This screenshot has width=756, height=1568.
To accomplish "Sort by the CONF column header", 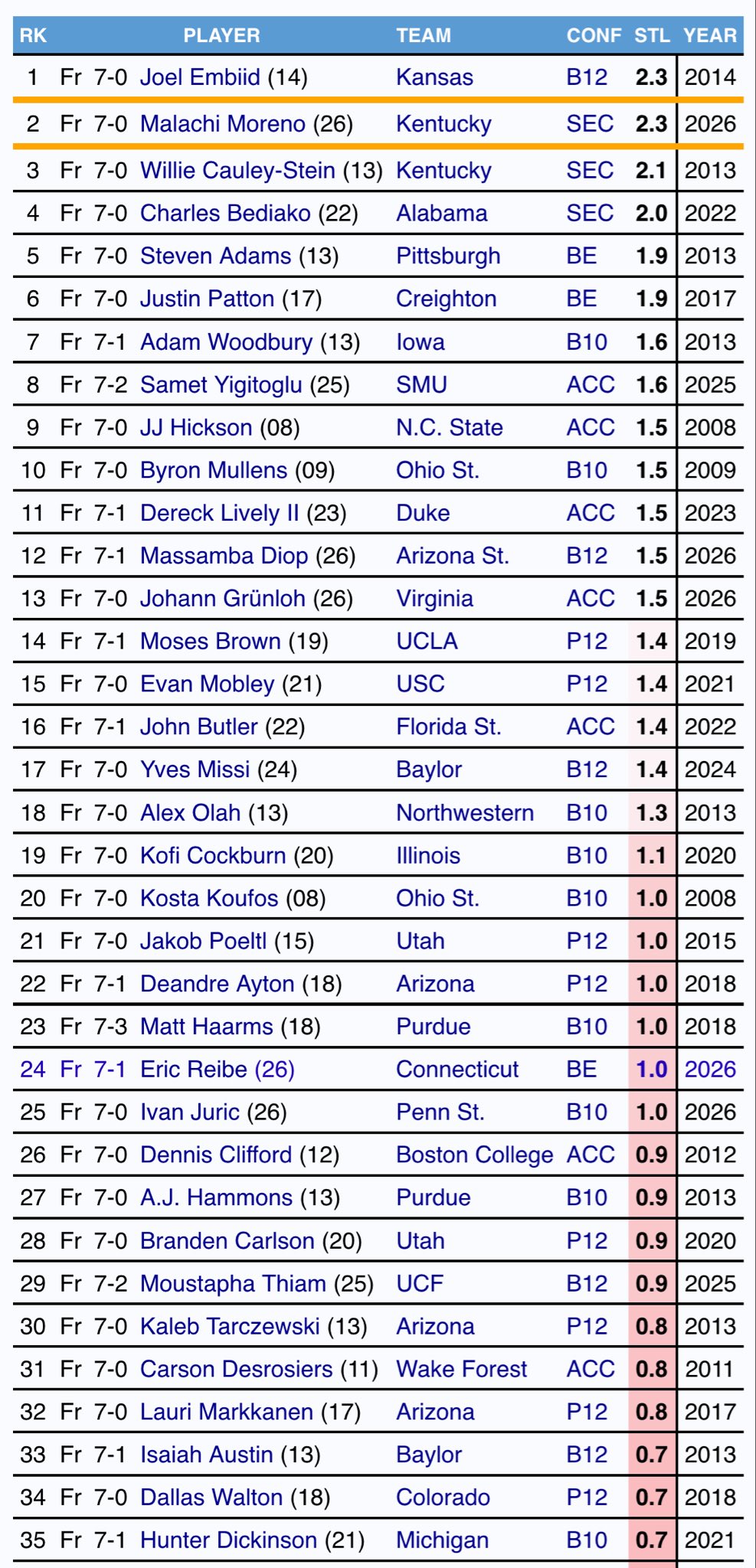I will [594, 36].
